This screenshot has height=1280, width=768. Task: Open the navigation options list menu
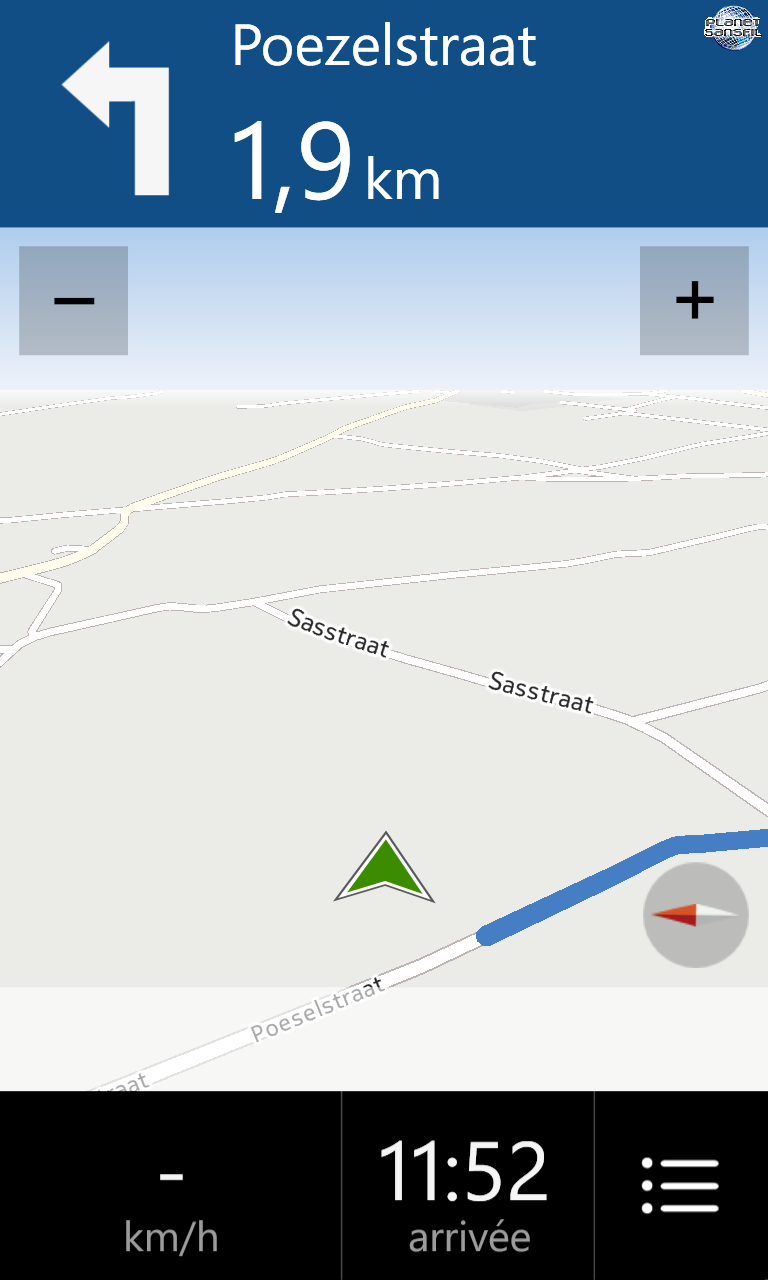click(681, 1186)
